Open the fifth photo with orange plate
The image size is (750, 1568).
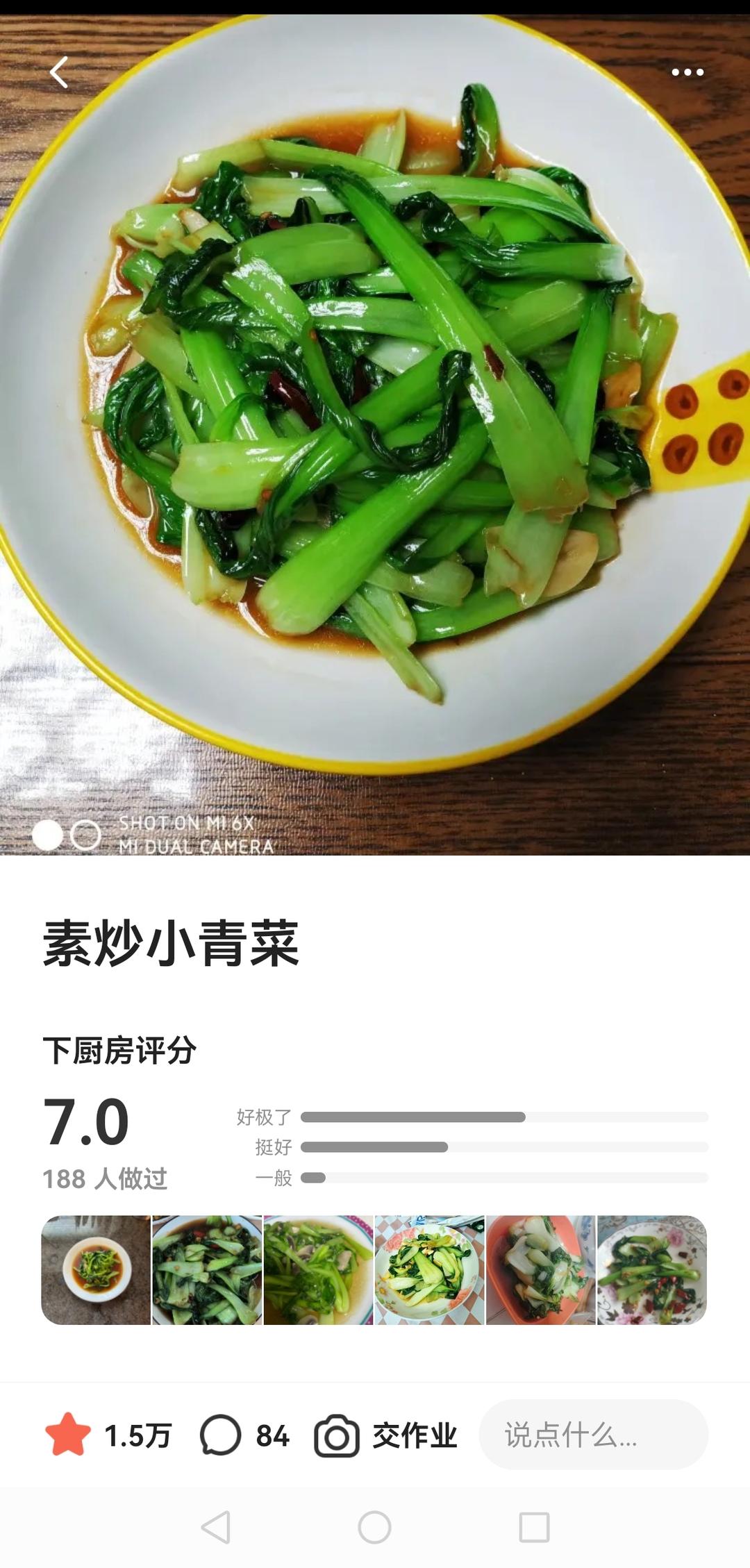(x=540, y=1269)
